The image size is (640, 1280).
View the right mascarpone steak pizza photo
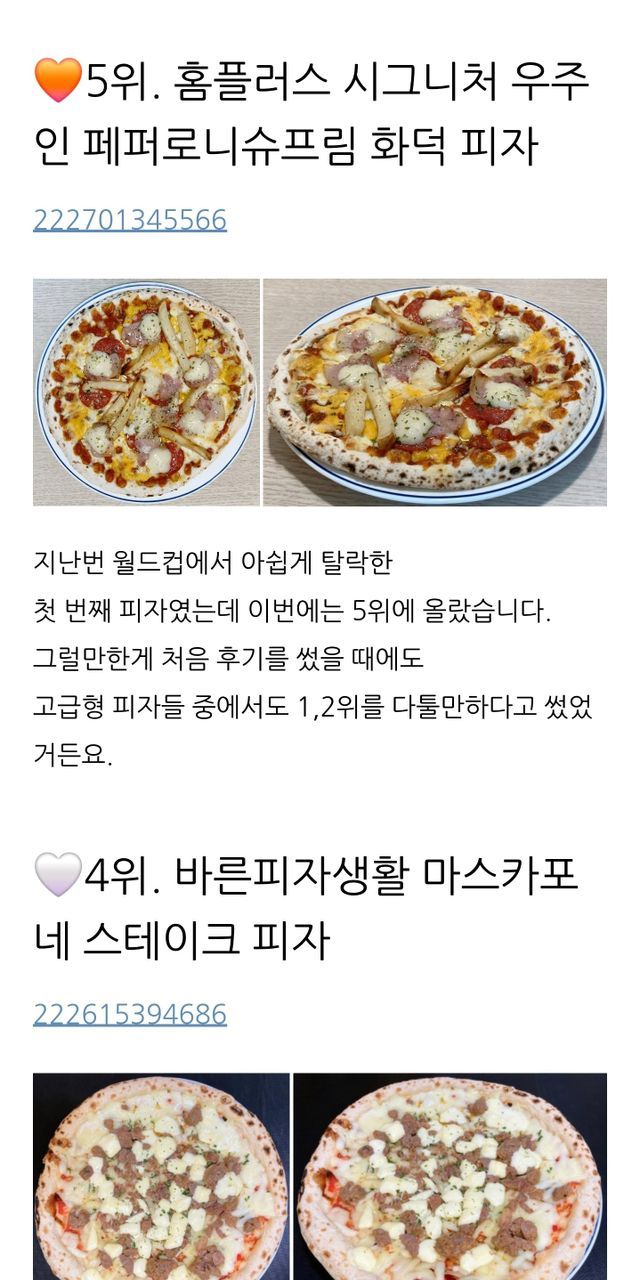point(450,1176)
